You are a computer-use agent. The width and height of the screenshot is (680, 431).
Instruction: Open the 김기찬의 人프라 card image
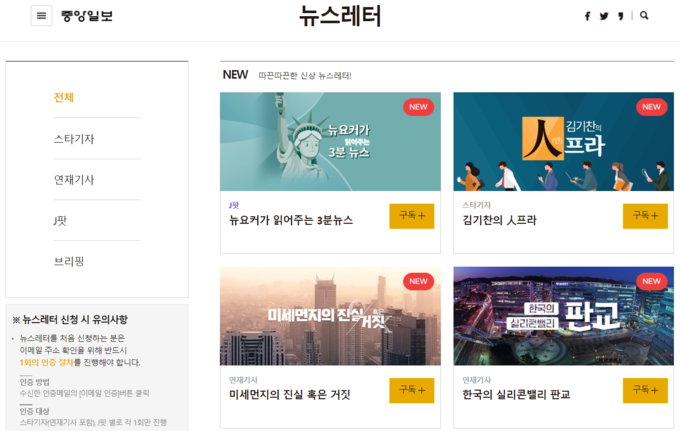pos(563,142)
